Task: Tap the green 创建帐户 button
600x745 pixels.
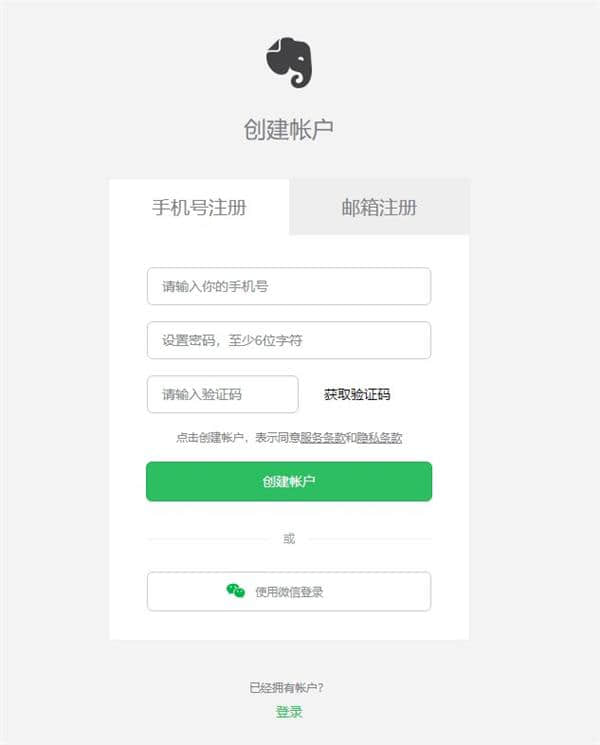Action: 288,481
